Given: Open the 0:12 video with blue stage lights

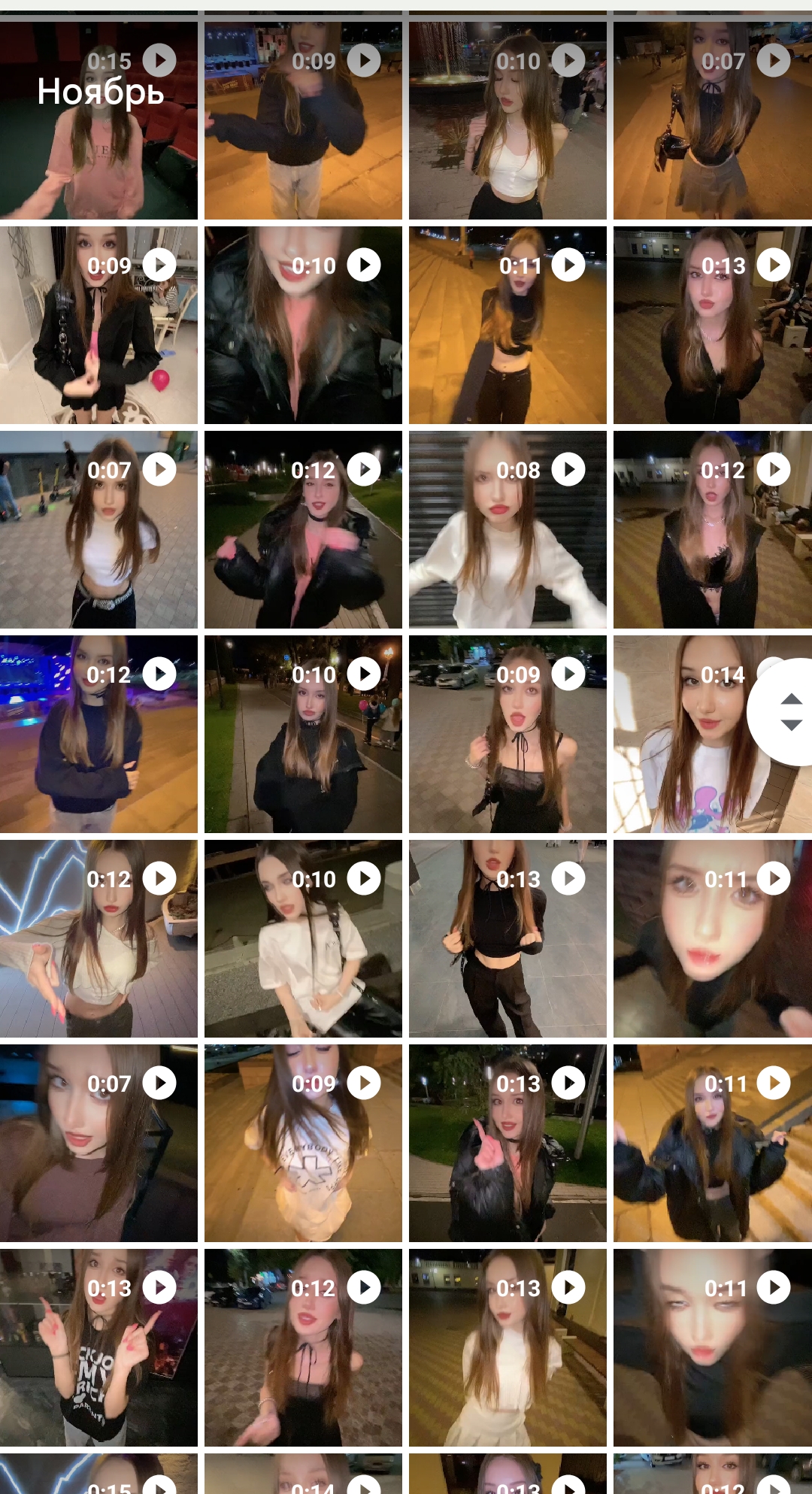Looking at the screenshot, I should click(x=98, y=734).
